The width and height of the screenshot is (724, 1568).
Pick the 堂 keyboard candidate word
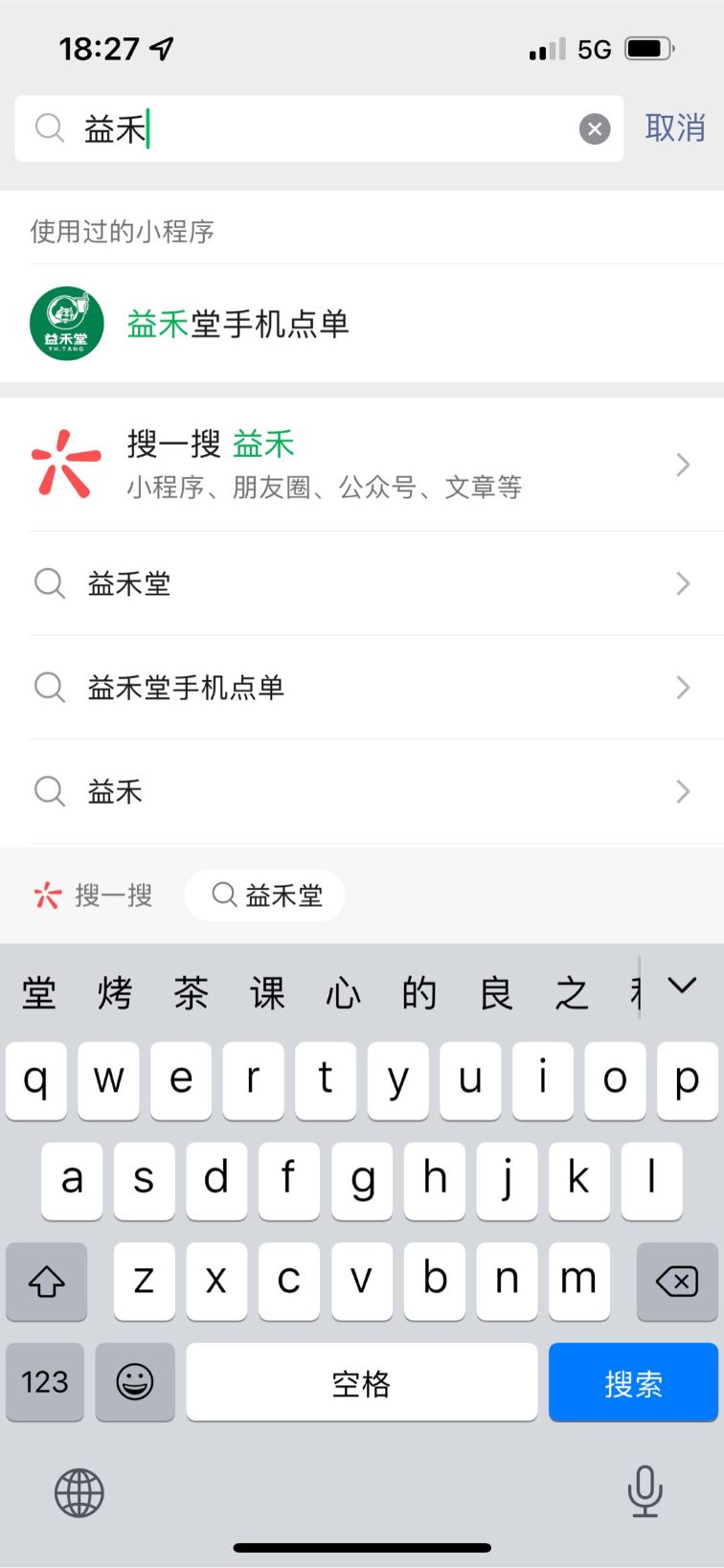[x=39, y=993]
